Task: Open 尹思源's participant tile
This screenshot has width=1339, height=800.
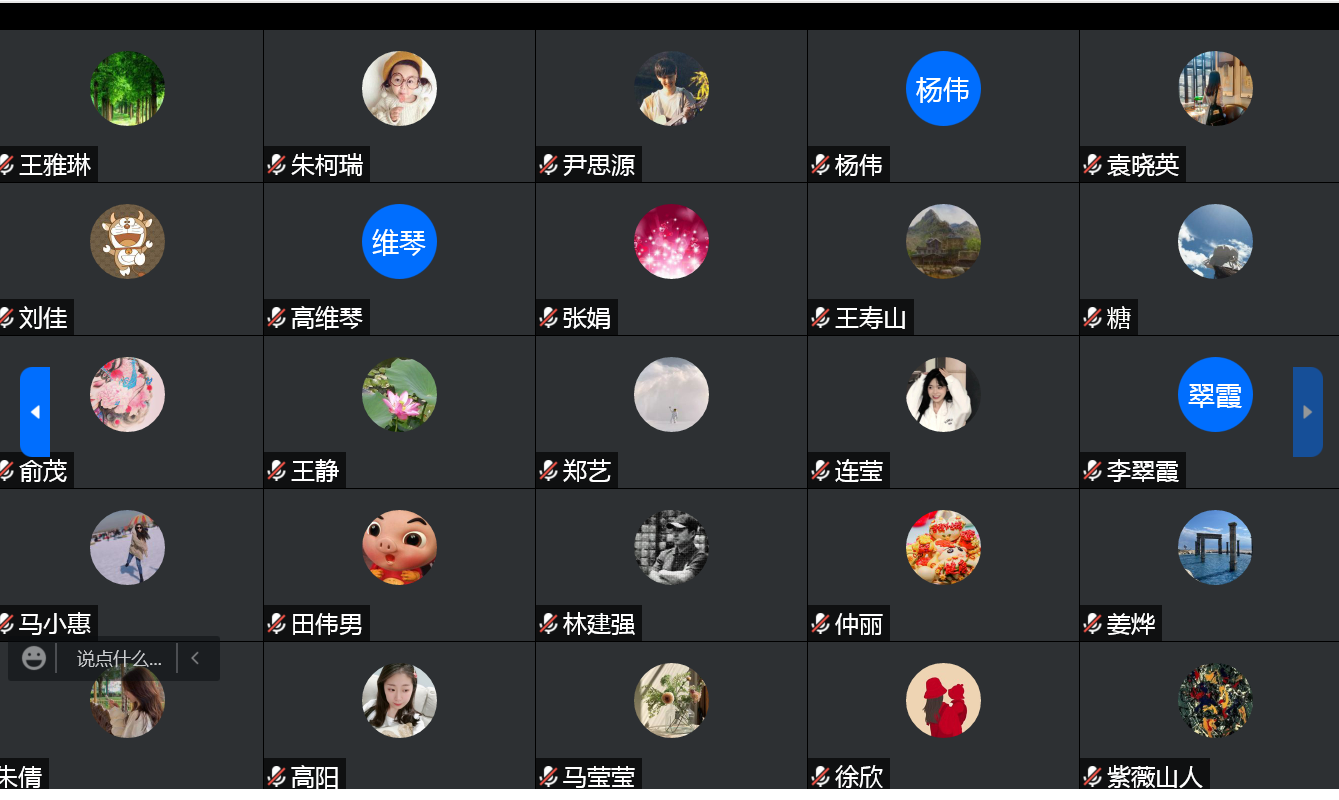Action: [671, 105]
